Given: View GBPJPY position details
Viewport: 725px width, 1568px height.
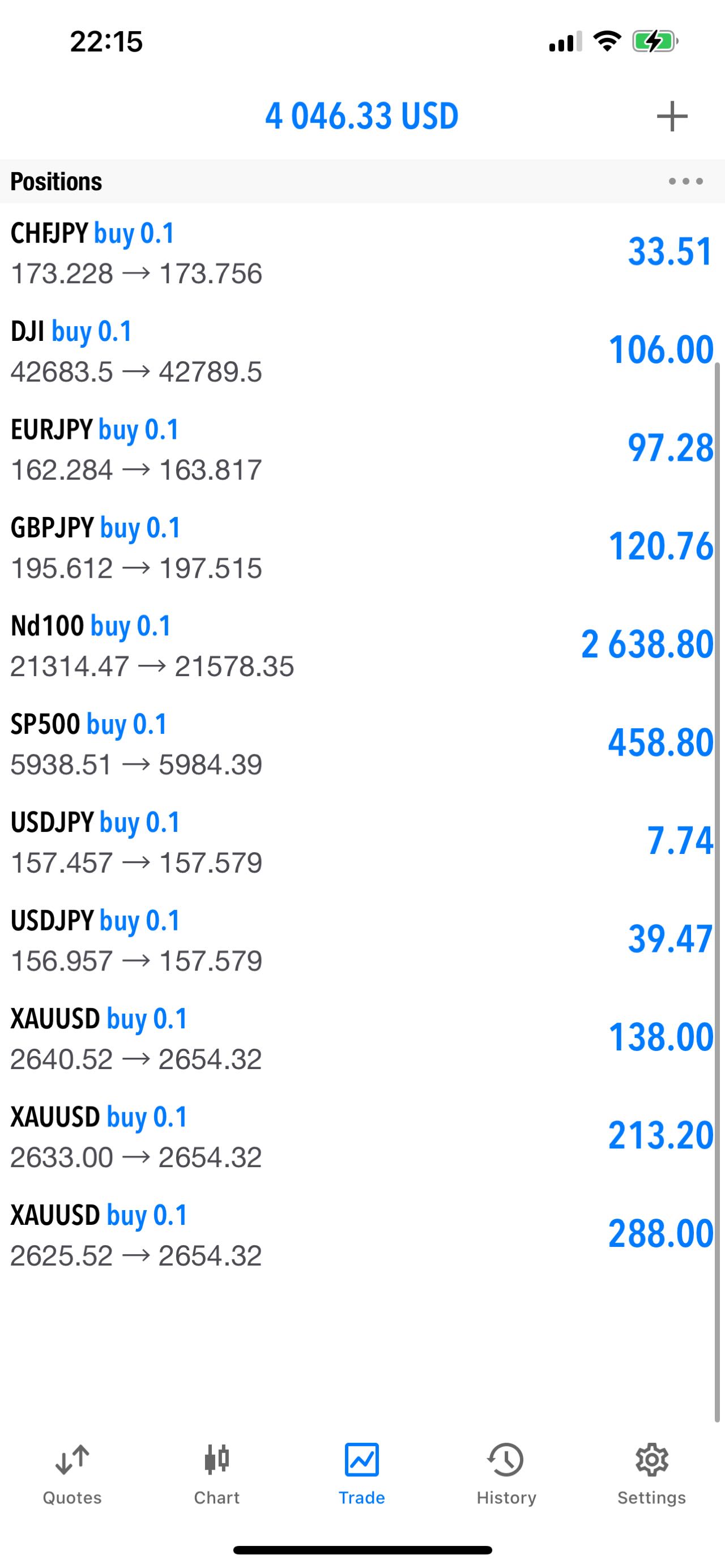Looking at the screenshot, I should 362,547.
